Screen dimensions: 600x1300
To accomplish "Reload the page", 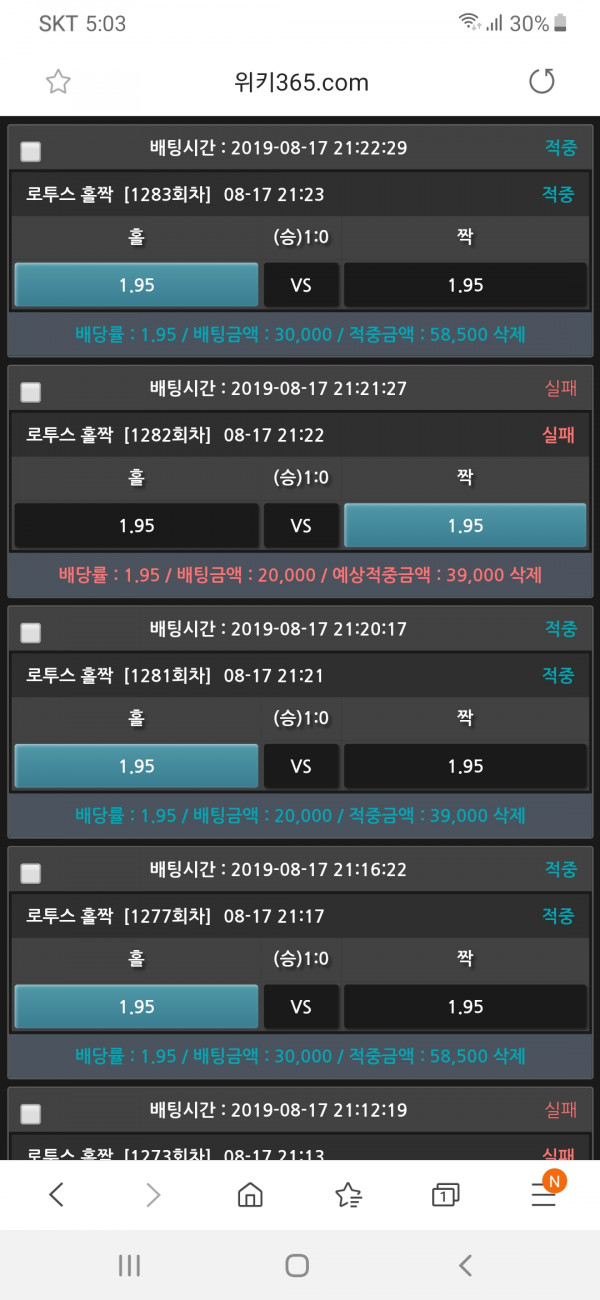I will pos(541,82).
